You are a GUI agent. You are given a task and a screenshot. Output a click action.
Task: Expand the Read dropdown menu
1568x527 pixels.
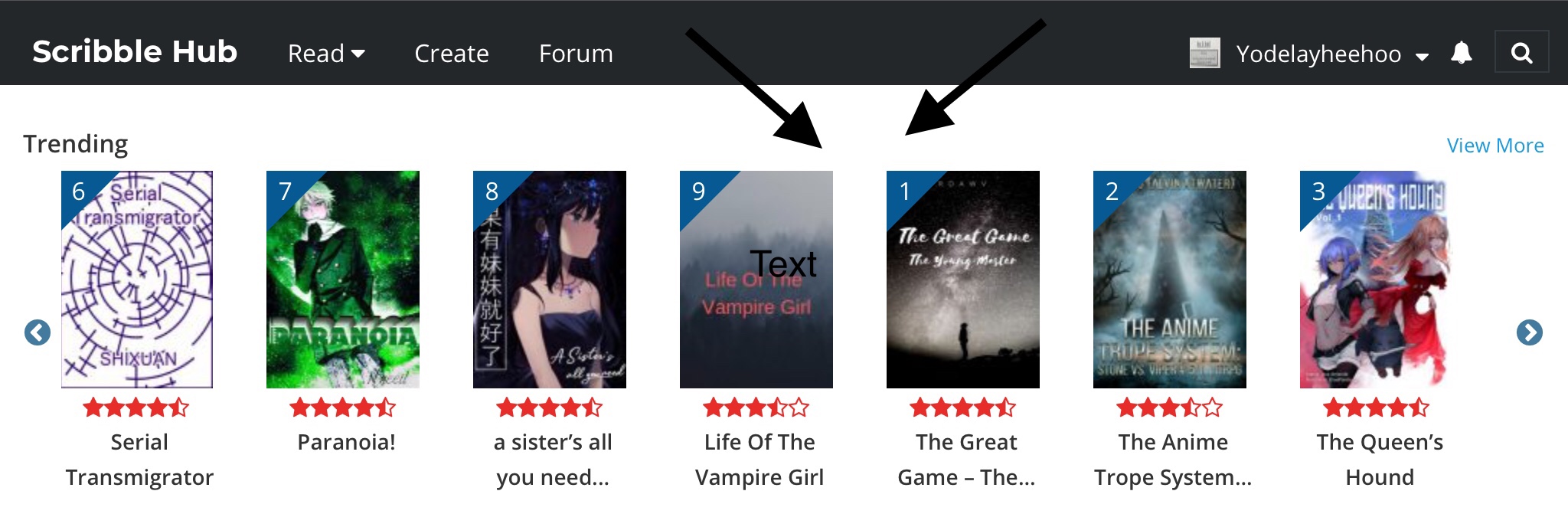coord(326,54)
